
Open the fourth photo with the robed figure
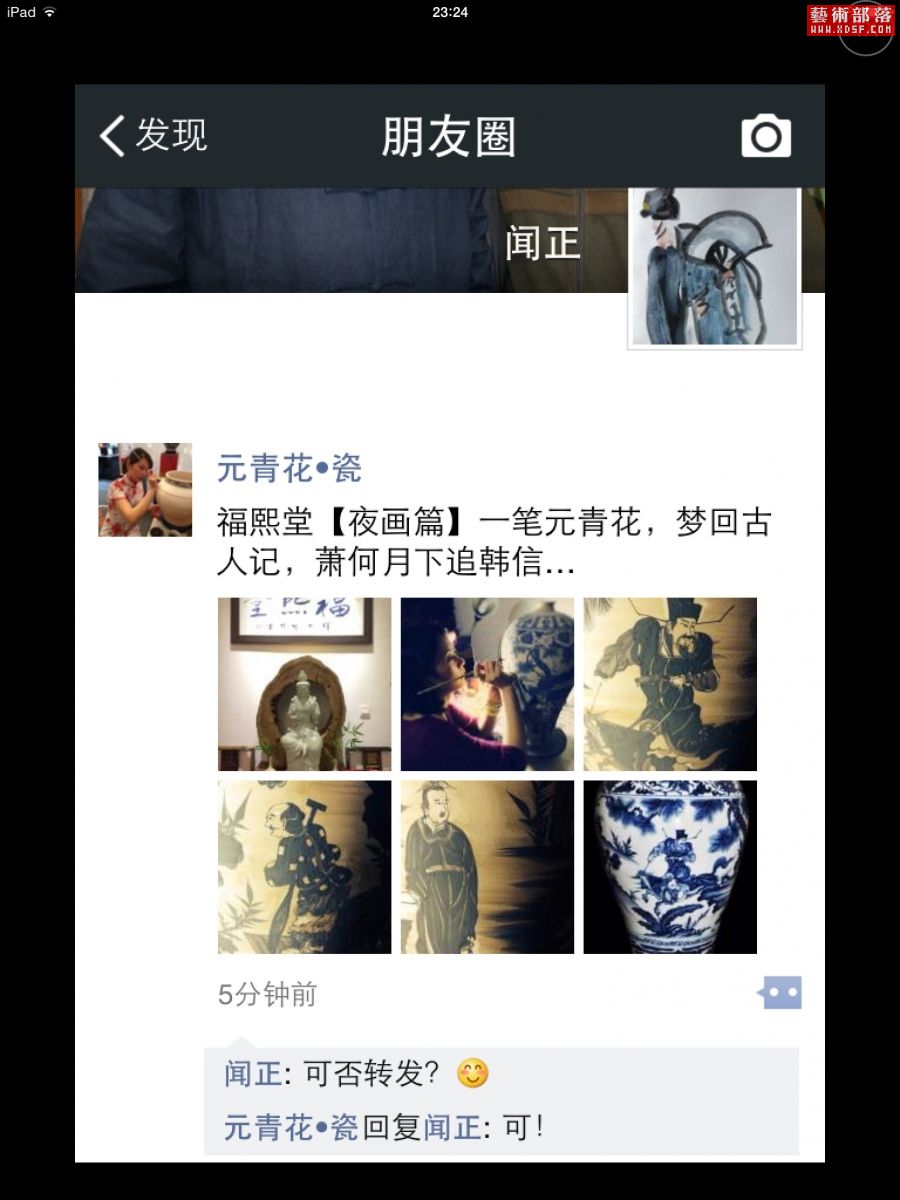(x=304, y=867)
